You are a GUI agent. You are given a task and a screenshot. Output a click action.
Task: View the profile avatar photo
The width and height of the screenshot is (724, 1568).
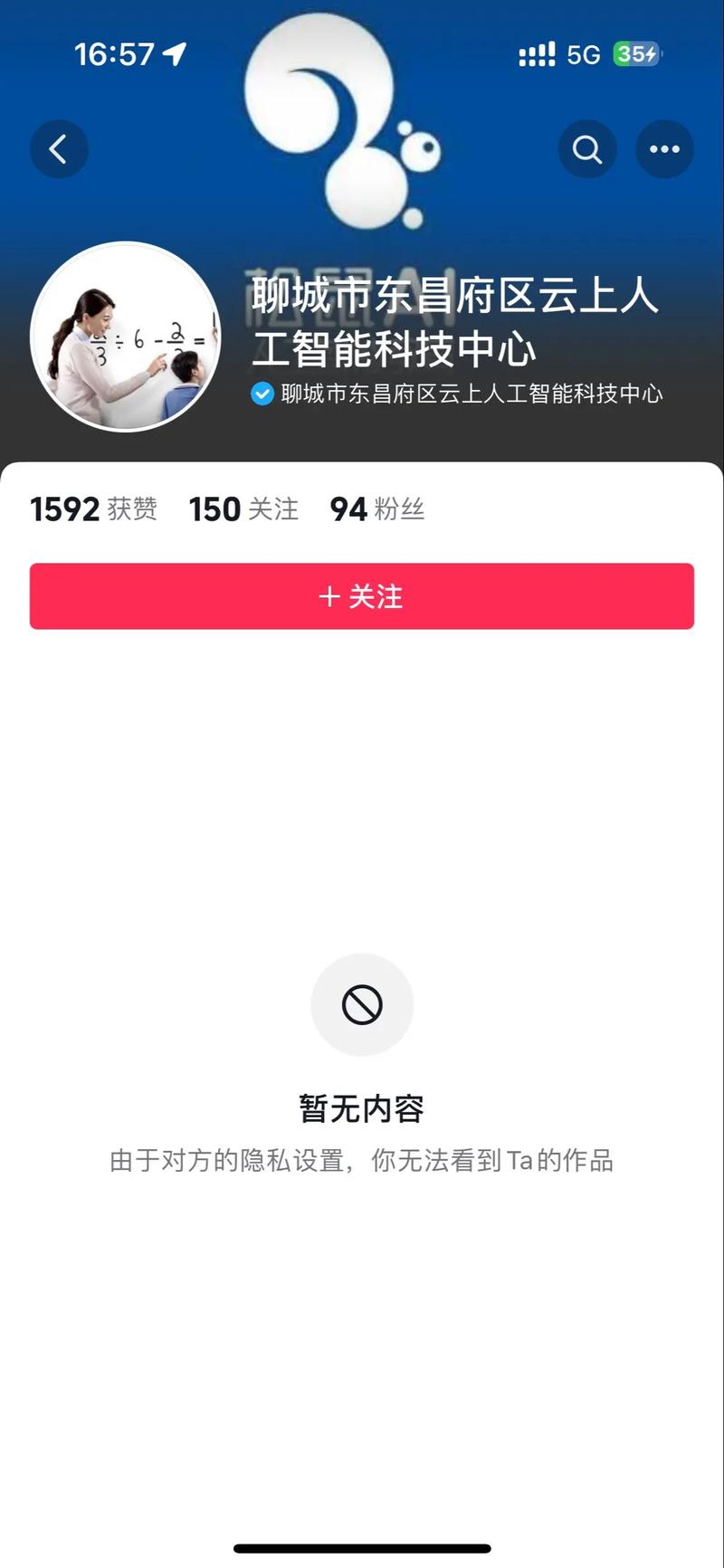pos(126,337)
